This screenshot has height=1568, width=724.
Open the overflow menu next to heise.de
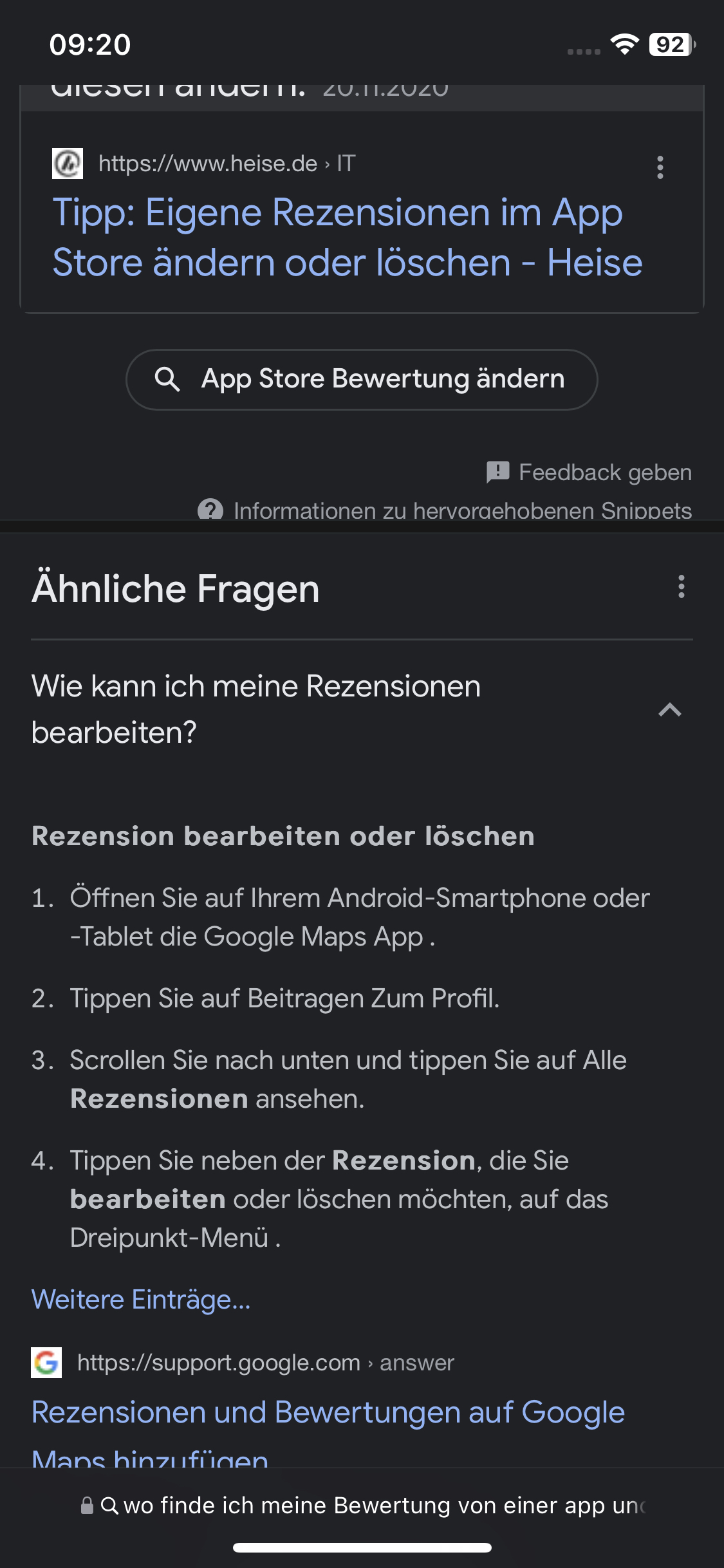pyautogui.click(x=660, y=167)
